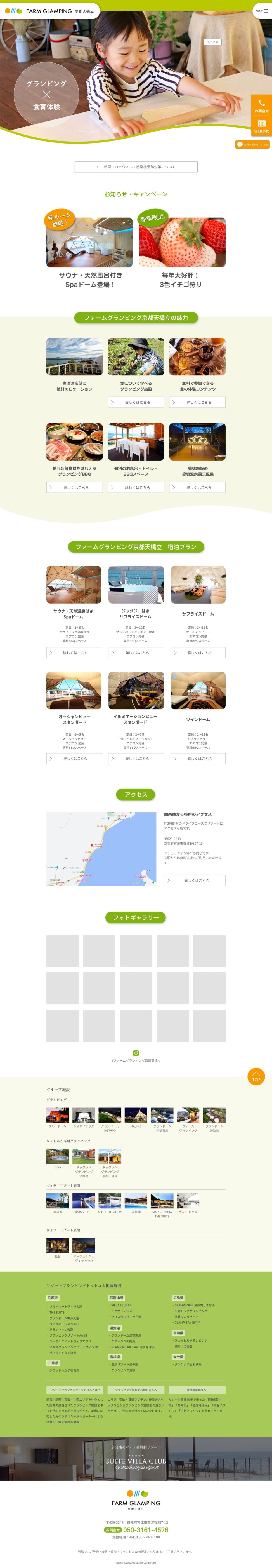
Task: Open the COVID-19 prevention measures notice
Action: [136, 167]
